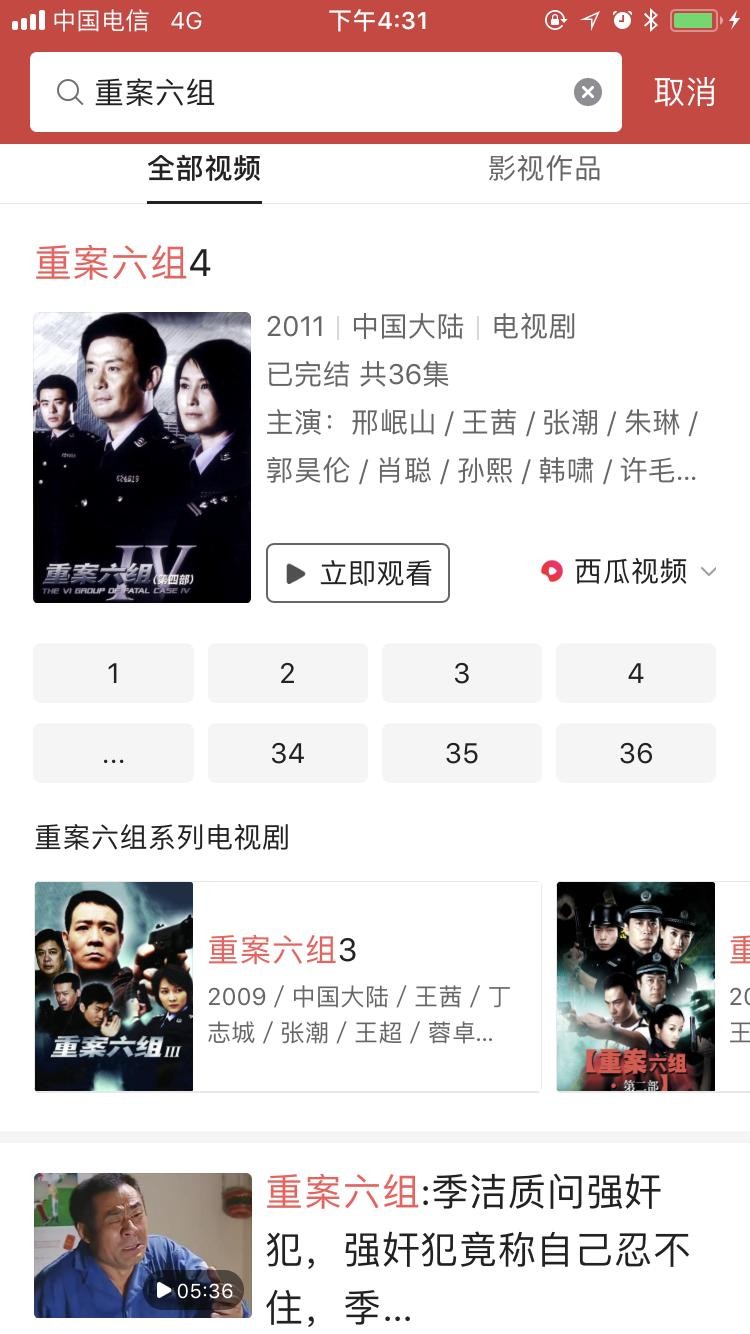
Task: Expand the 西瓜视频 source dropdown
Action: tap(629, 572)
